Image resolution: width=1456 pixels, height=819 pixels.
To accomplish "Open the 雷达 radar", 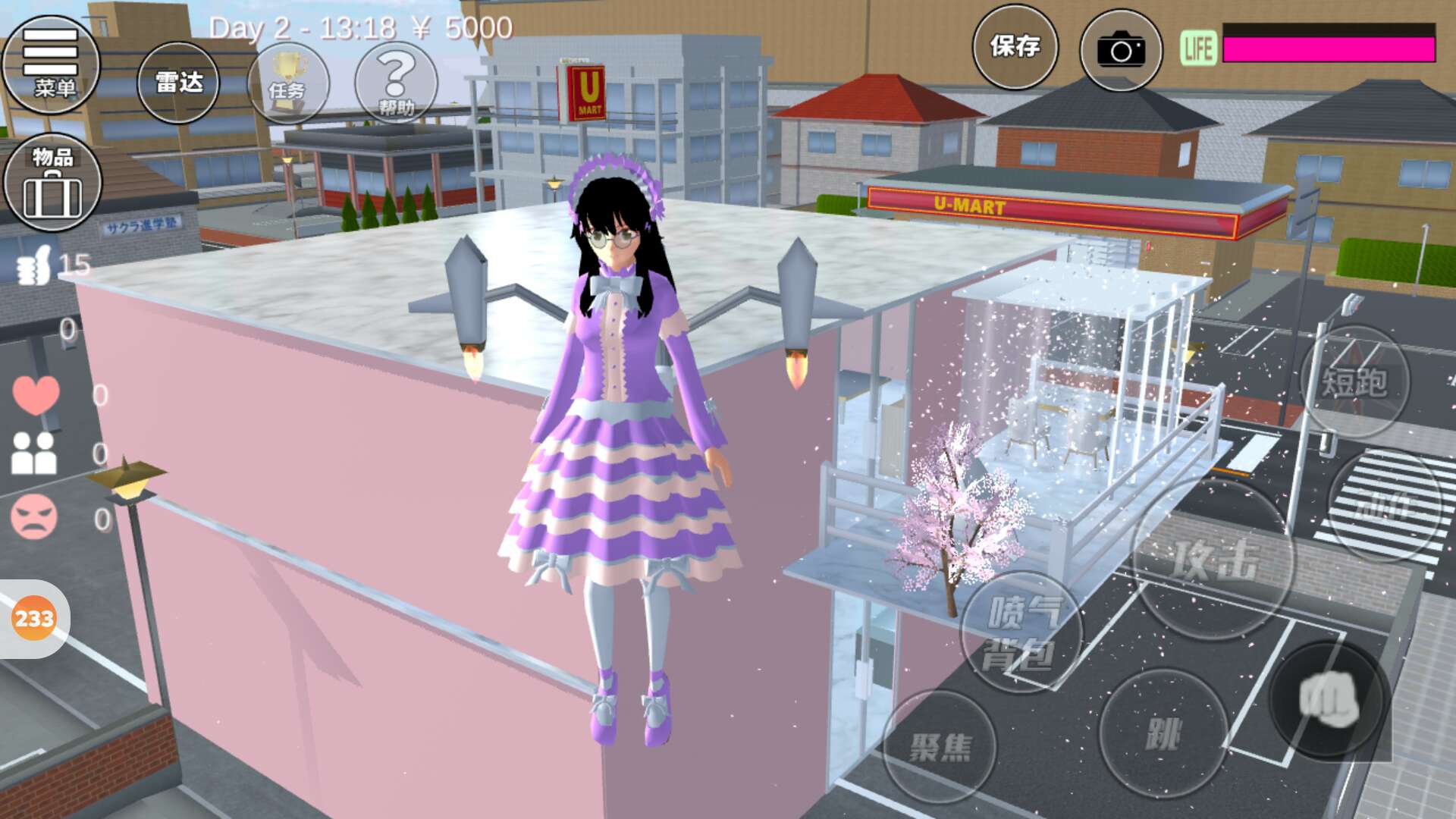I will pos(178,82).
